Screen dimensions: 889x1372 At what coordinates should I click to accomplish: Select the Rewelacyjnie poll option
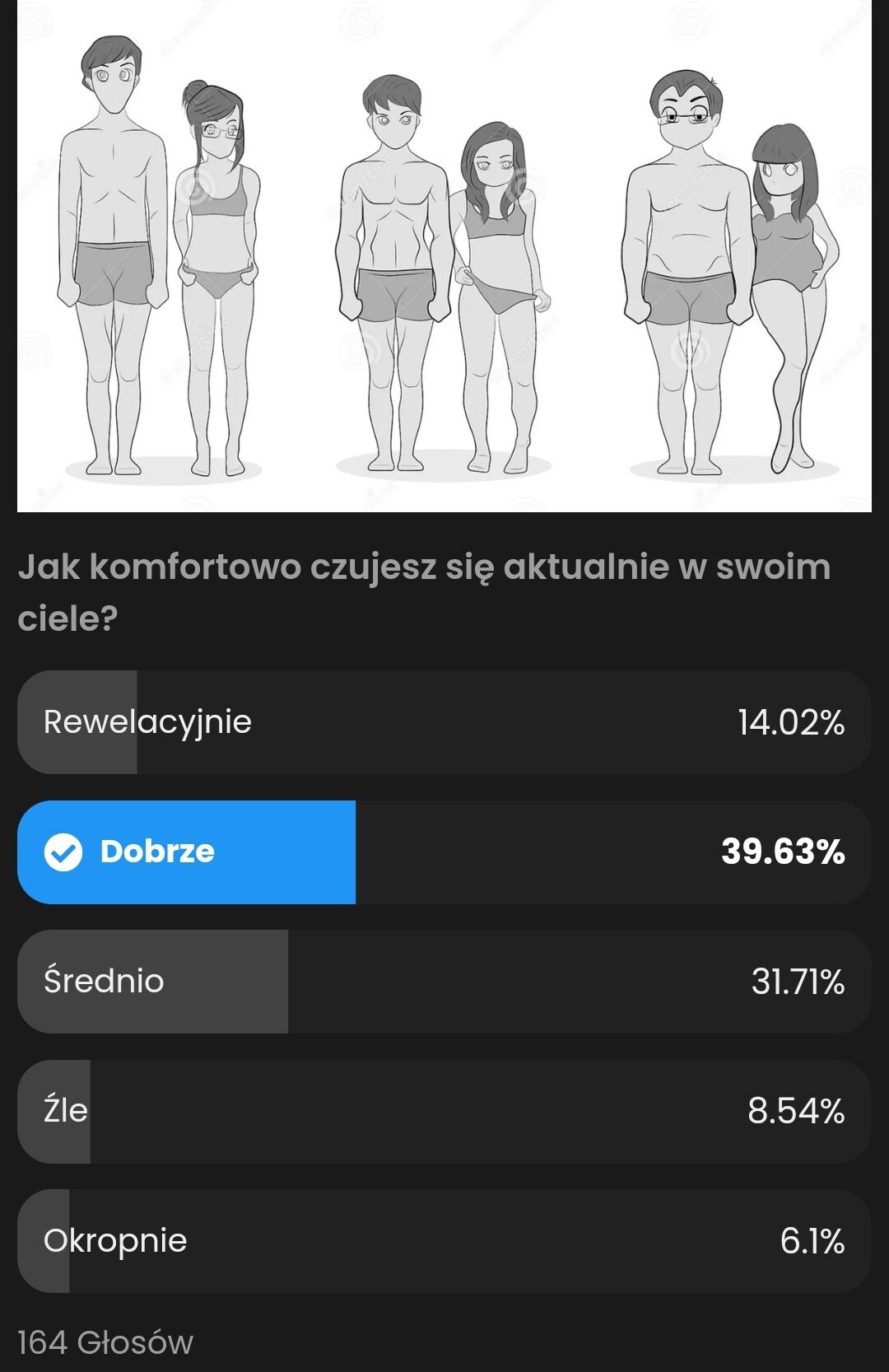pyautogui.click(x=444, y=722)
